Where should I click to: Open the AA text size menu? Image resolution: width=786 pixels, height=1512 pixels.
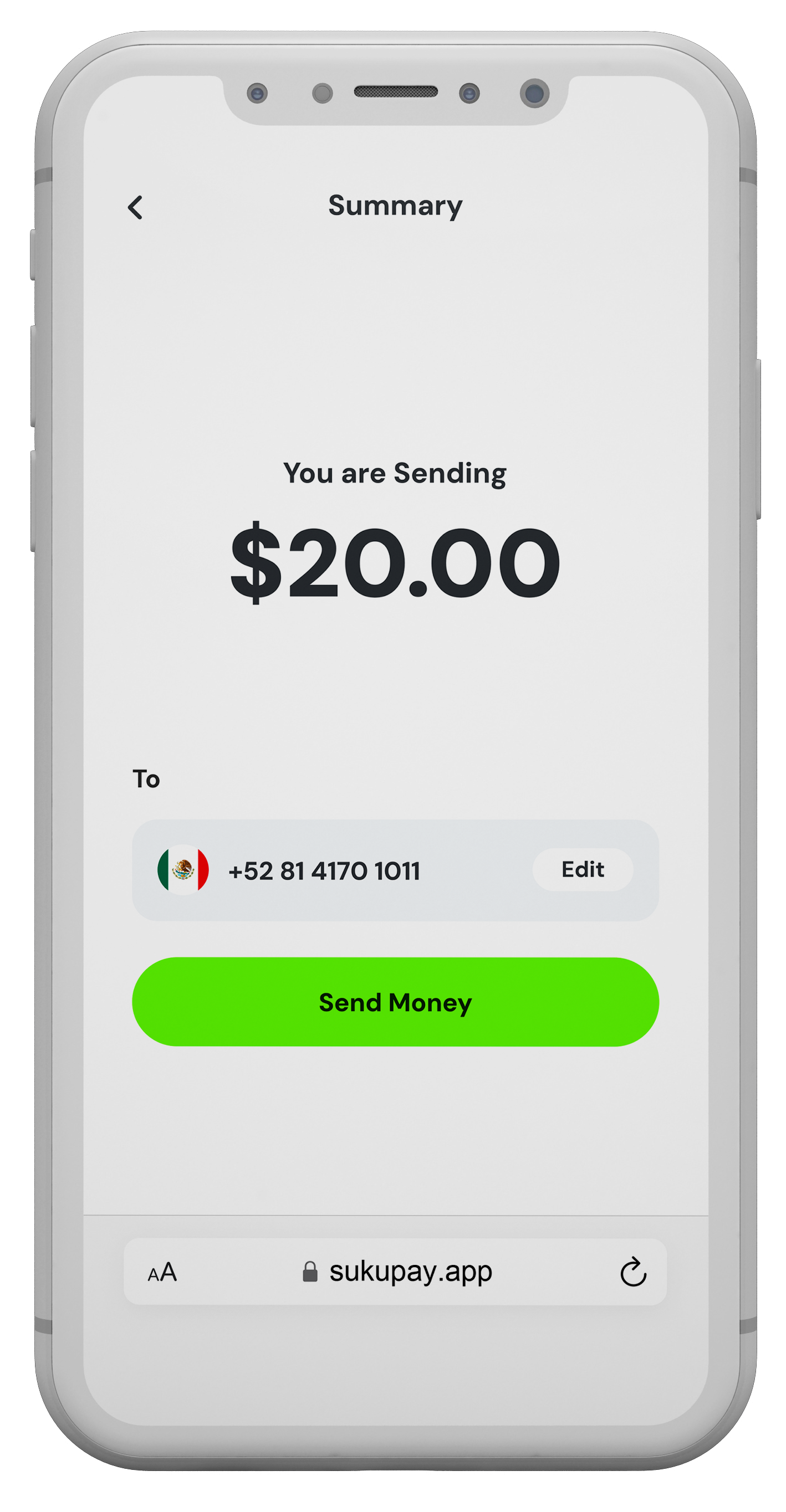(162, 1272)
